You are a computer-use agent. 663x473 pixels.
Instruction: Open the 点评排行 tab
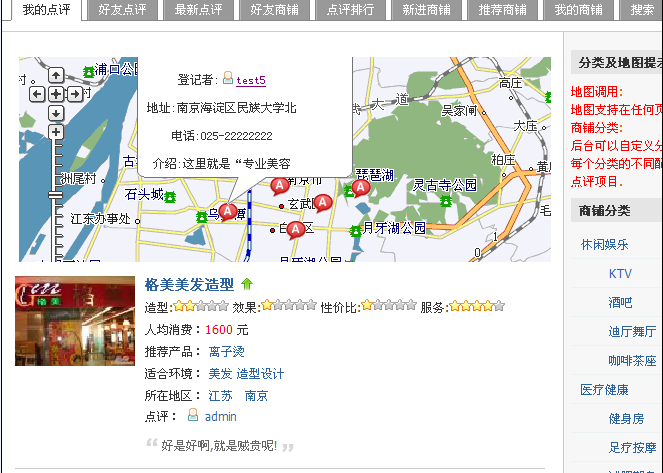click(x=350, y=9)
